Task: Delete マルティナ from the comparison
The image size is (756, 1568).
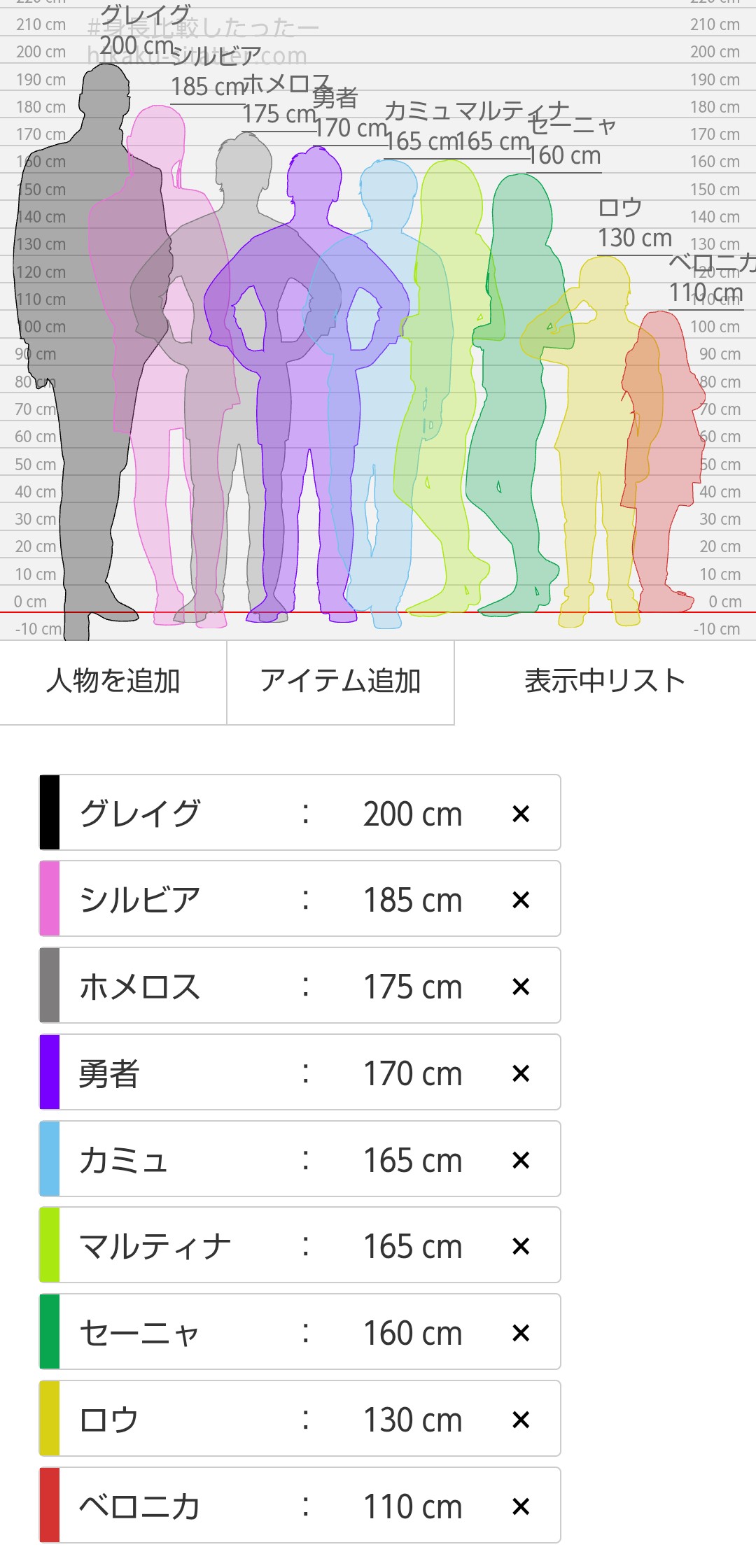Action: pyautogui.click(x=521, y=1246)
